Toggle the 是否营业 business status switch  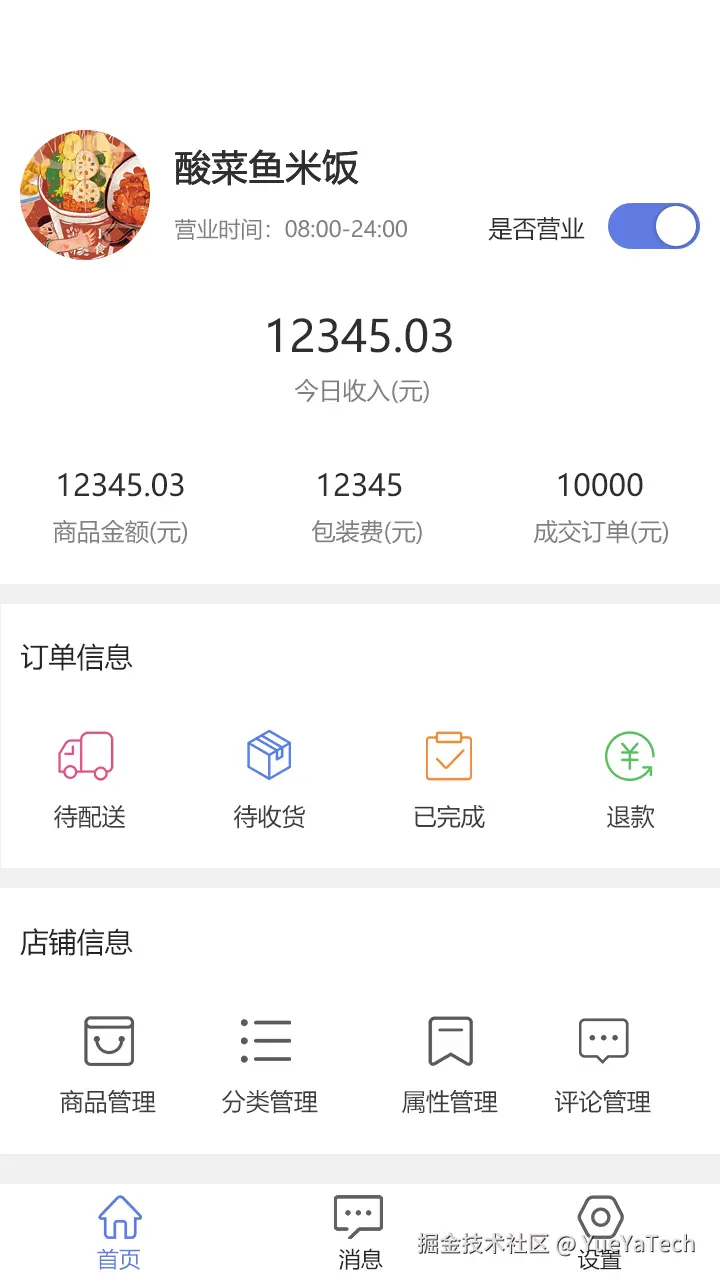(653, 226)
